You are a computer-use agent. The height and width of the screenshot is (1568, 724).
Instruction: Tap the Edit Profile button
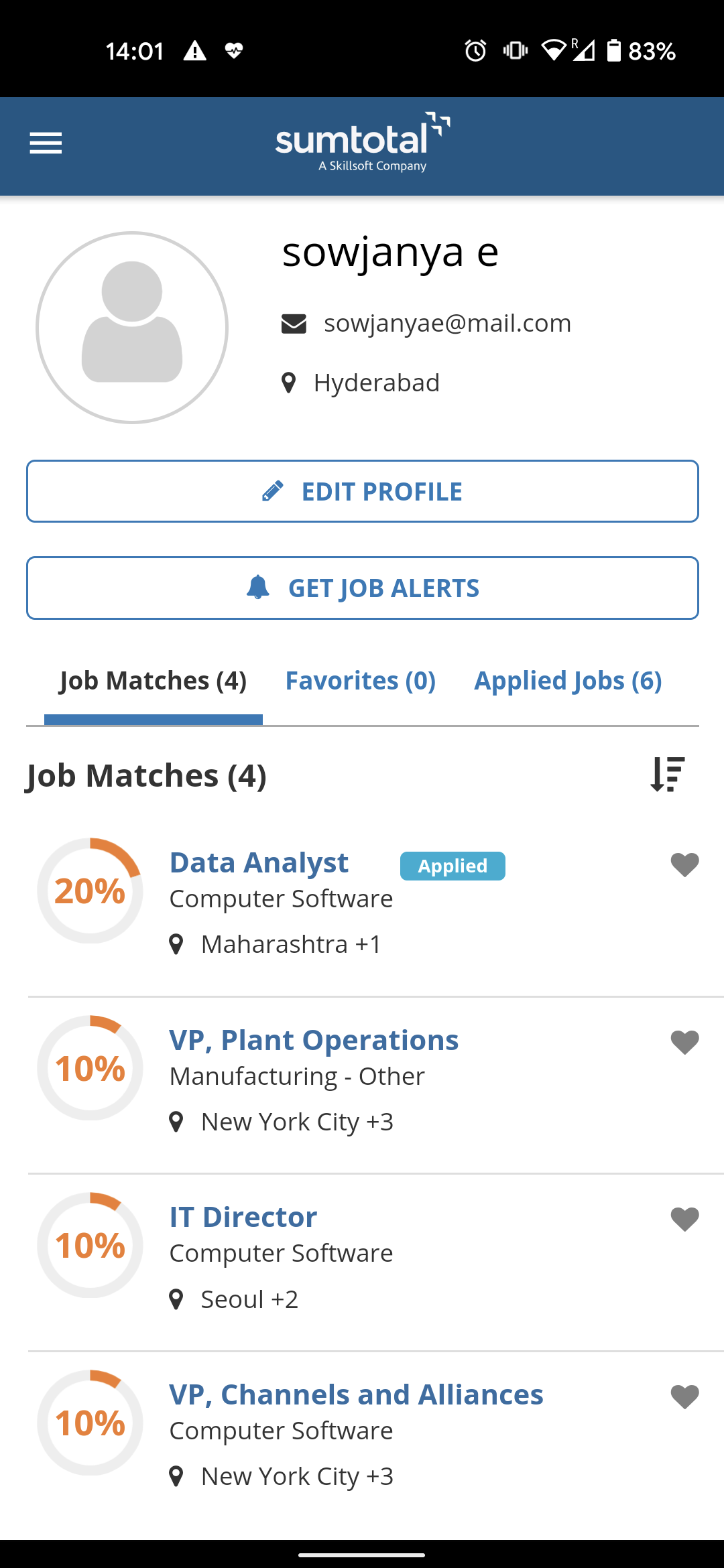point(363,491)
